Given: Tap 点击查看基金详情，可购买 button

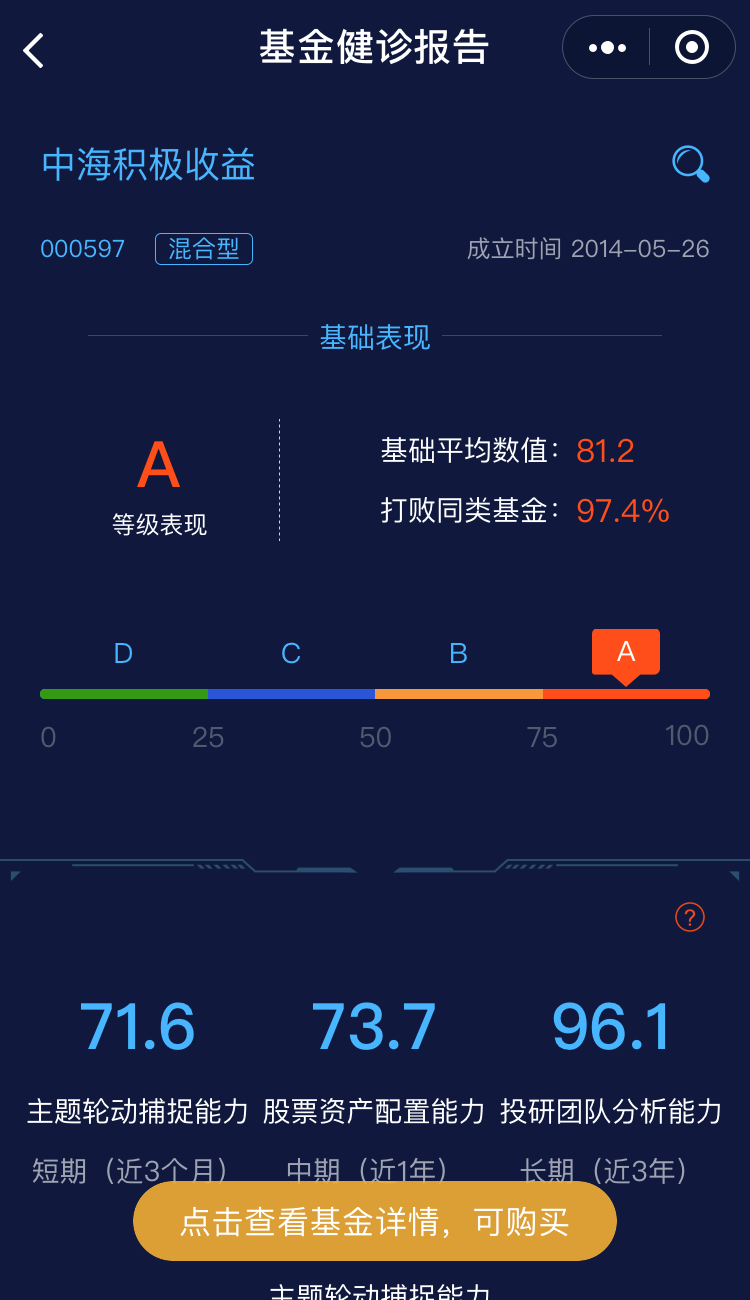Looking at the screenshot, I should [375, 1220].
